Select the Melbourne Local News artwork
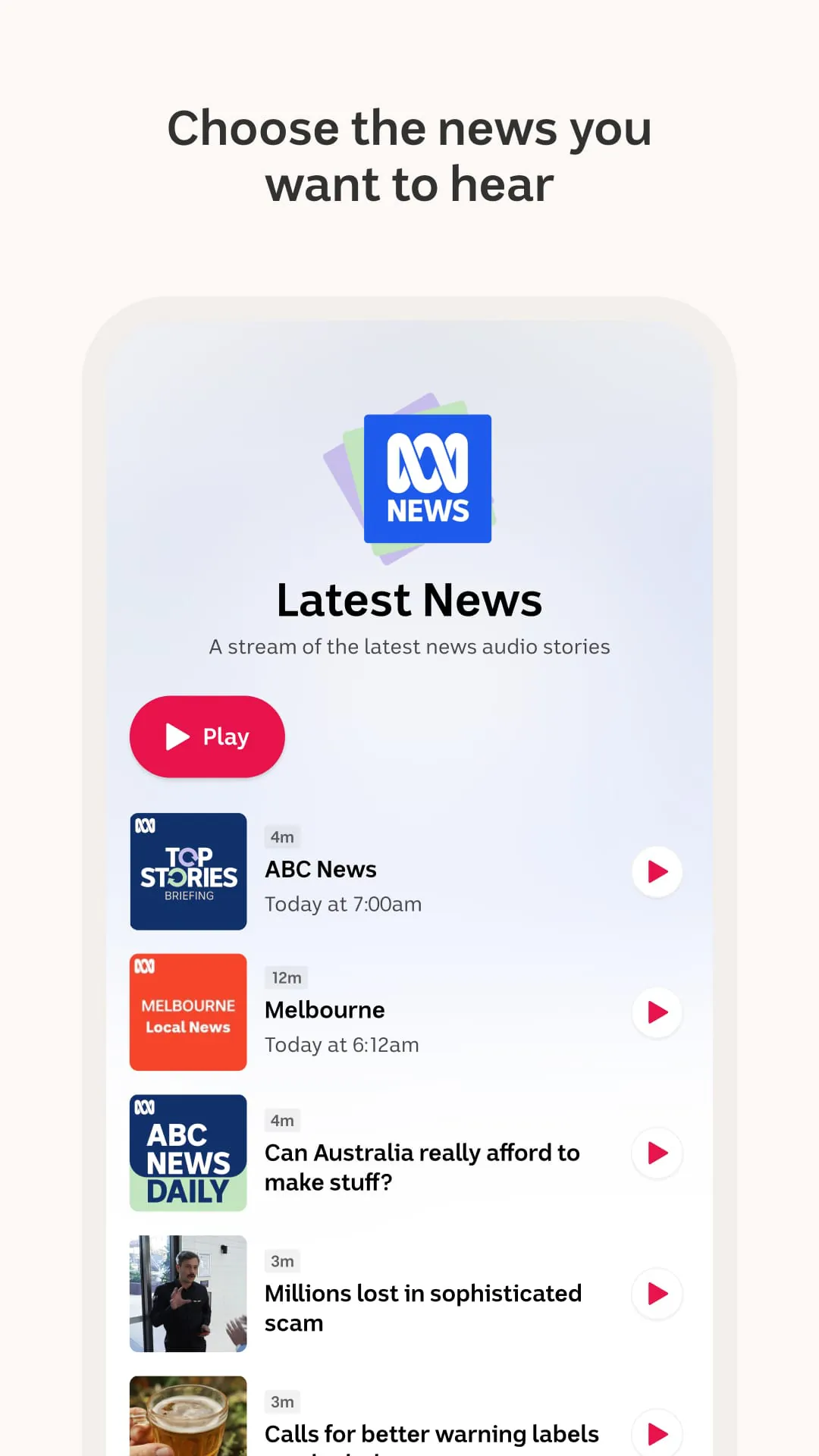The height and width of the screenshot is (1456, 819). click(x=187, y=1011)
